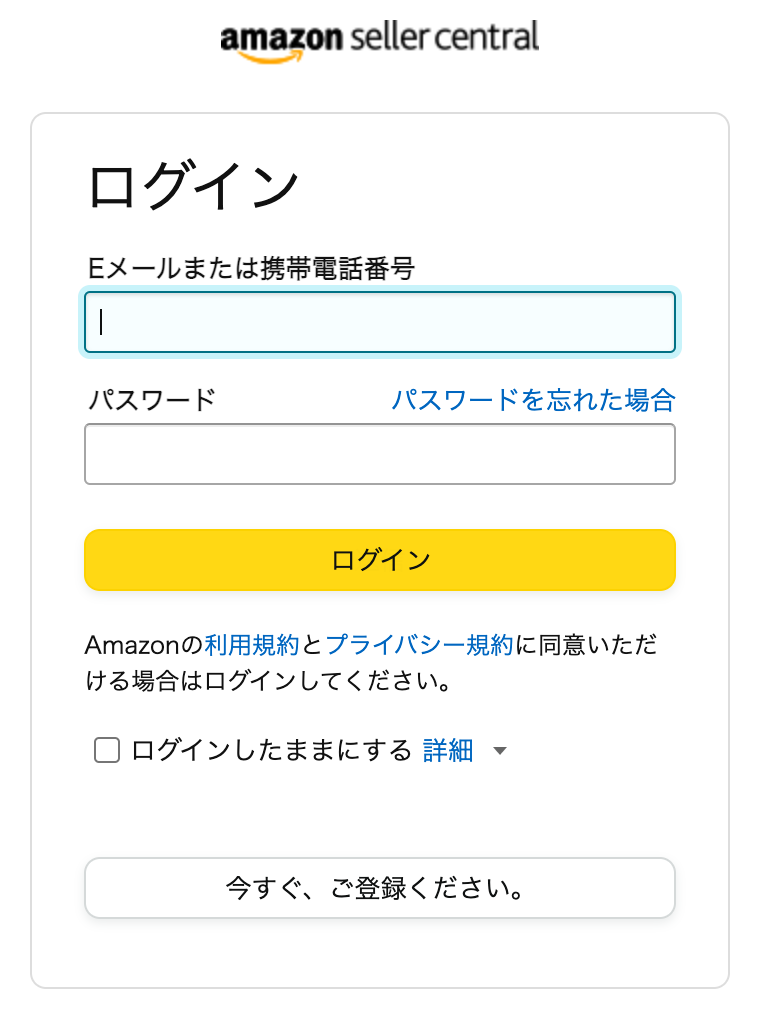780x1032 pixels.
Task: Toggle the remember login checkbox off
Action: 106,750
